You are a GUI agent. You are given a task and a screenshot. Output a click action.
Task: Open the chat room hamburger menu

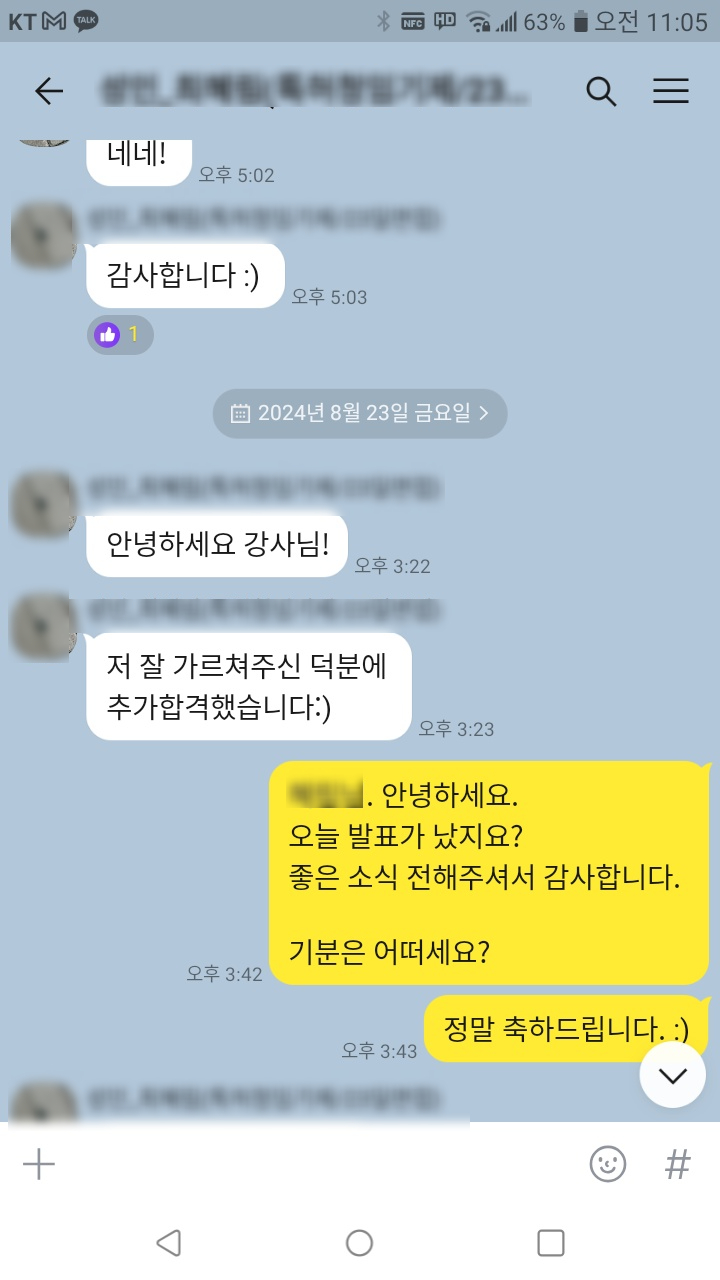click(671, 91)
